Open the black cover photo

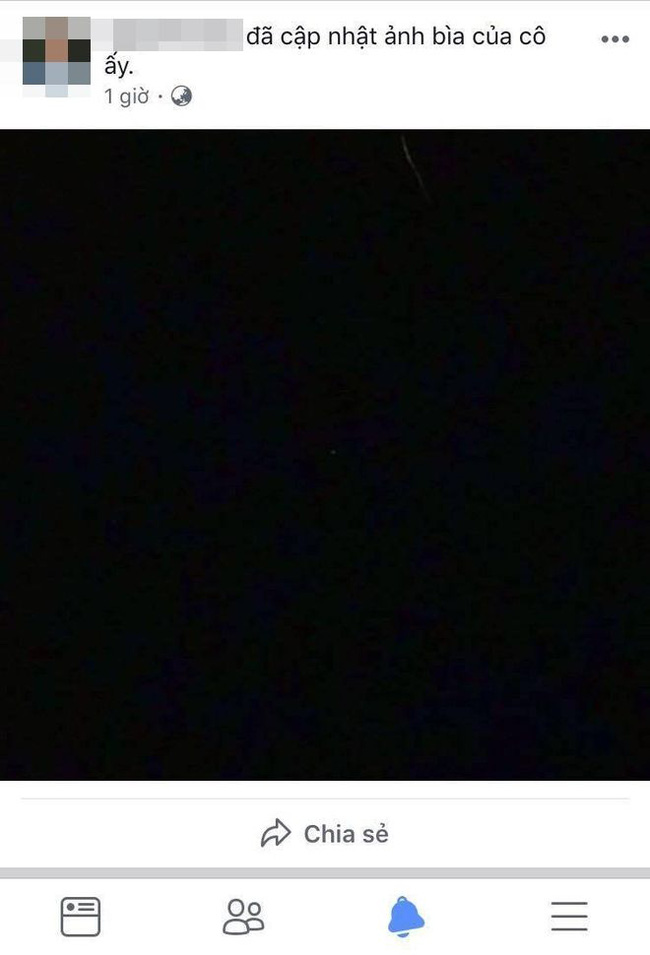point(325,455)
